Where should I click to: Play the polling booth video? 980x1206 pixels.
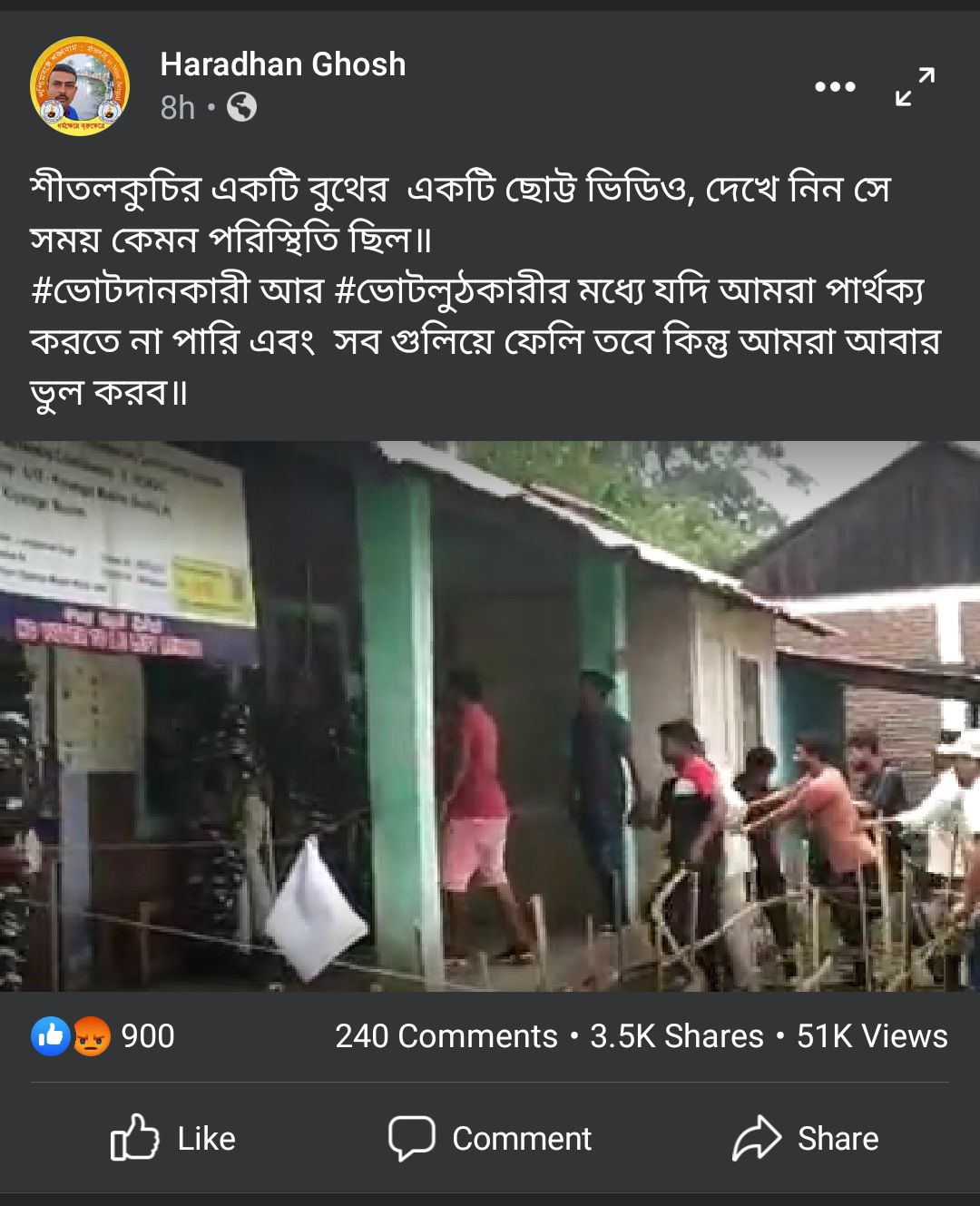(x=490, y=716)
